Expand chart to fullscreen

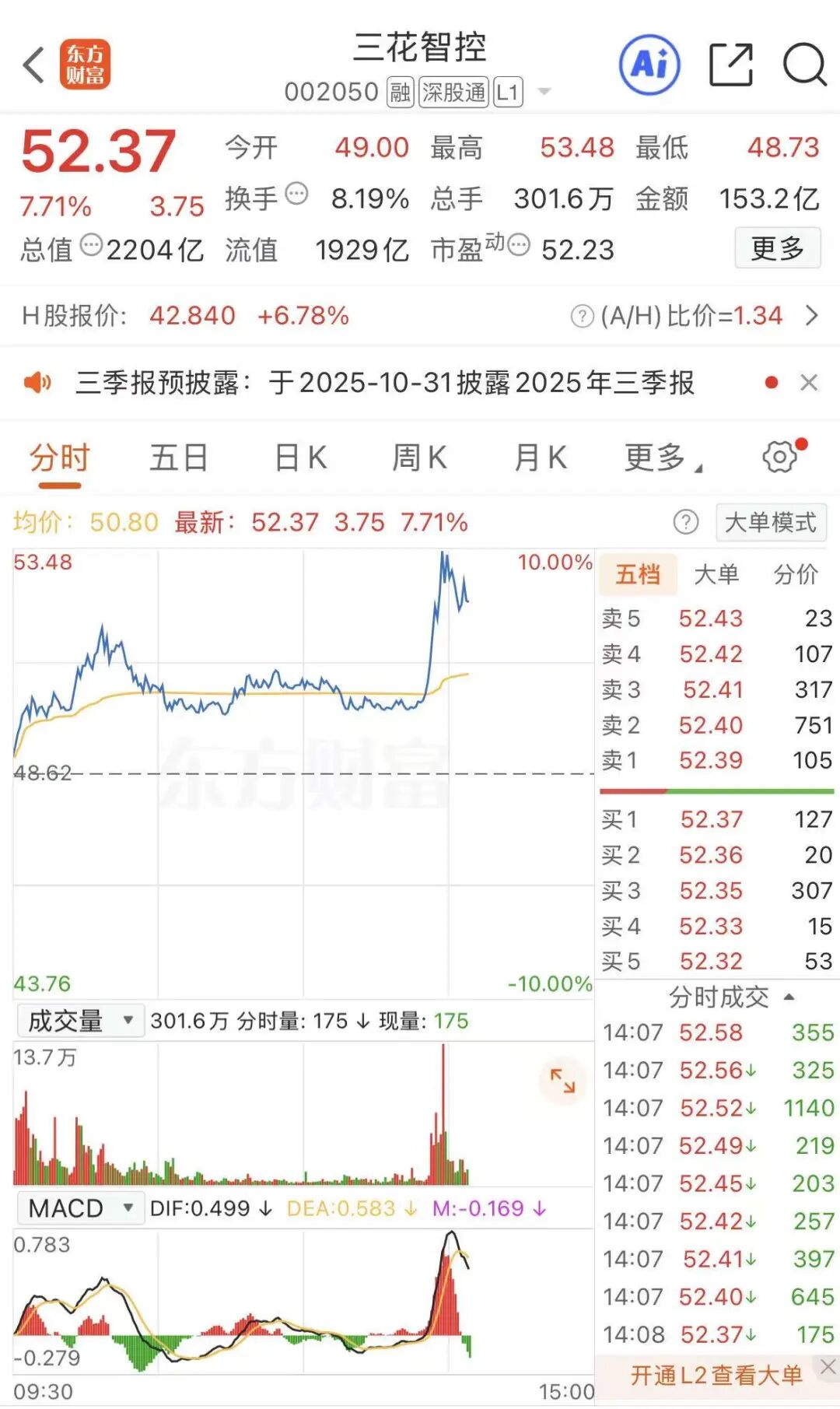pos(562,1081)
